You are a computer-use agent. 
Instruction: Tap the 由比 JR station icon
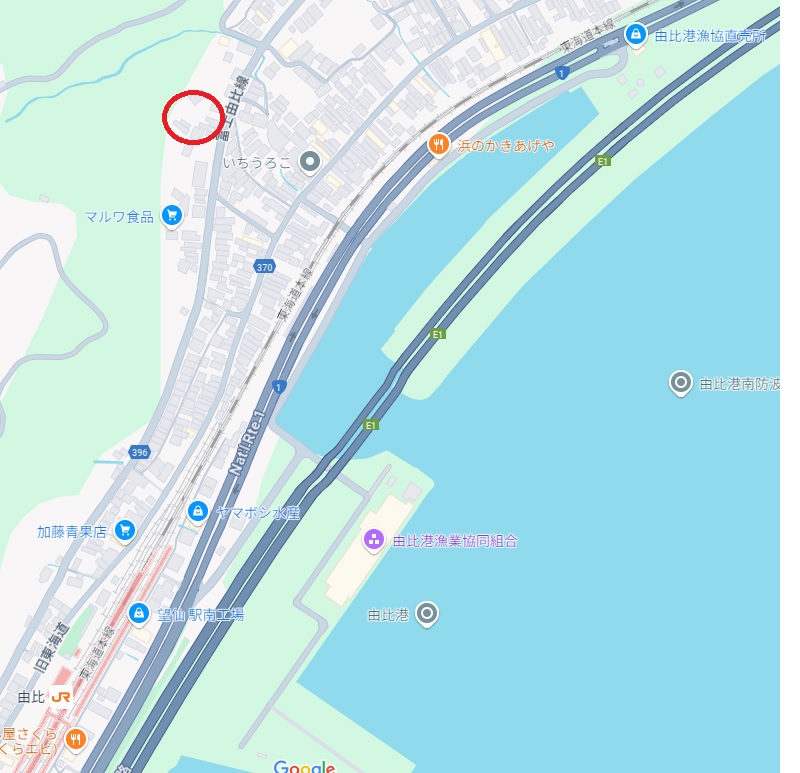(61, 696)
